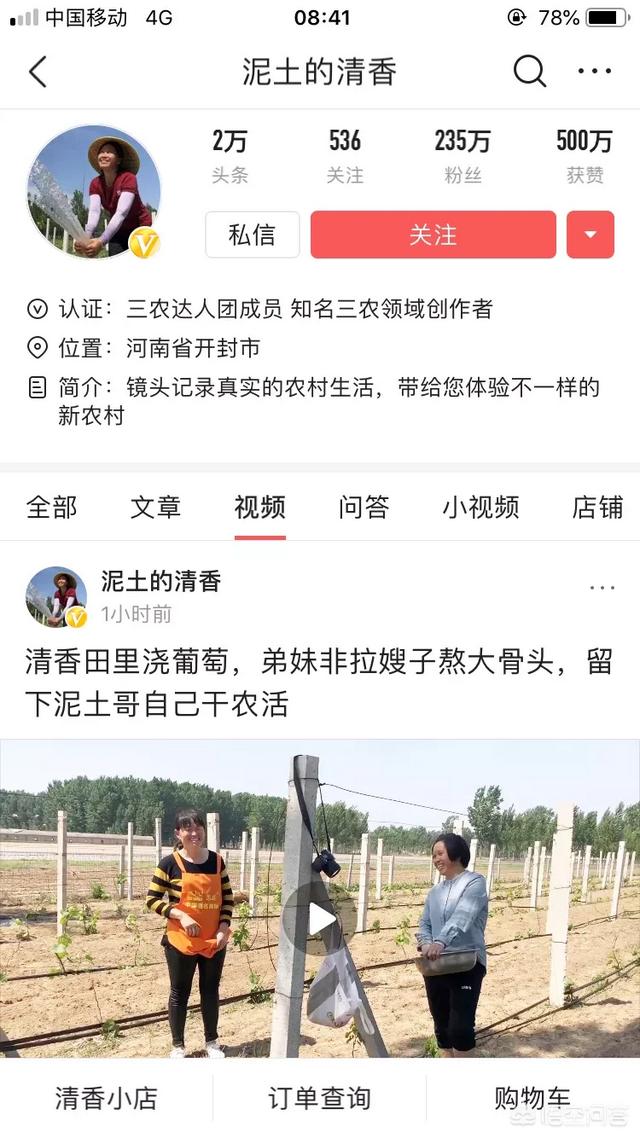Expand the dropdown arrow beside 关注
Screen dimensions: 640x1138
[590, 235]
